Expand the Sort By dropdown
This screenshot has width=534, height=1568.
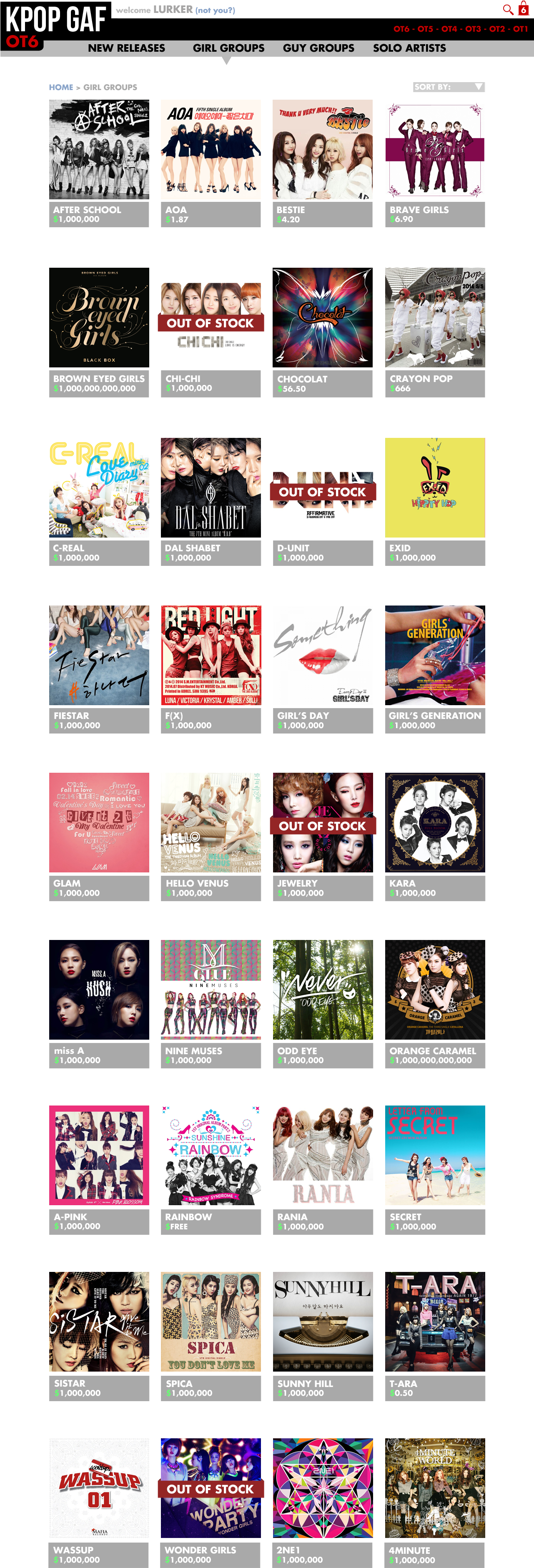449,87
